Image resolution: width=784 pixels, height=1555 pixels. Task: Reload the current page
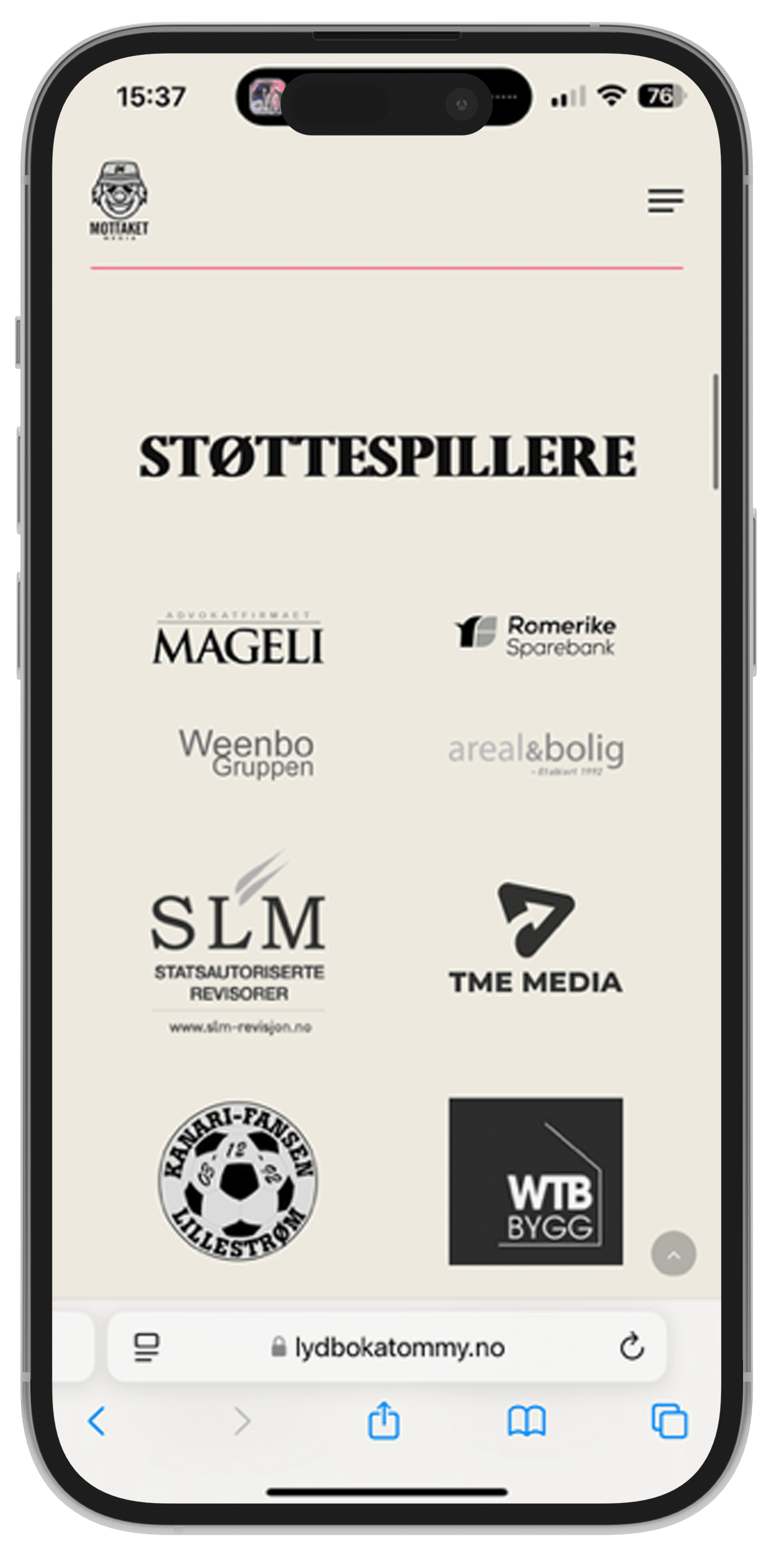point(631,1348)
